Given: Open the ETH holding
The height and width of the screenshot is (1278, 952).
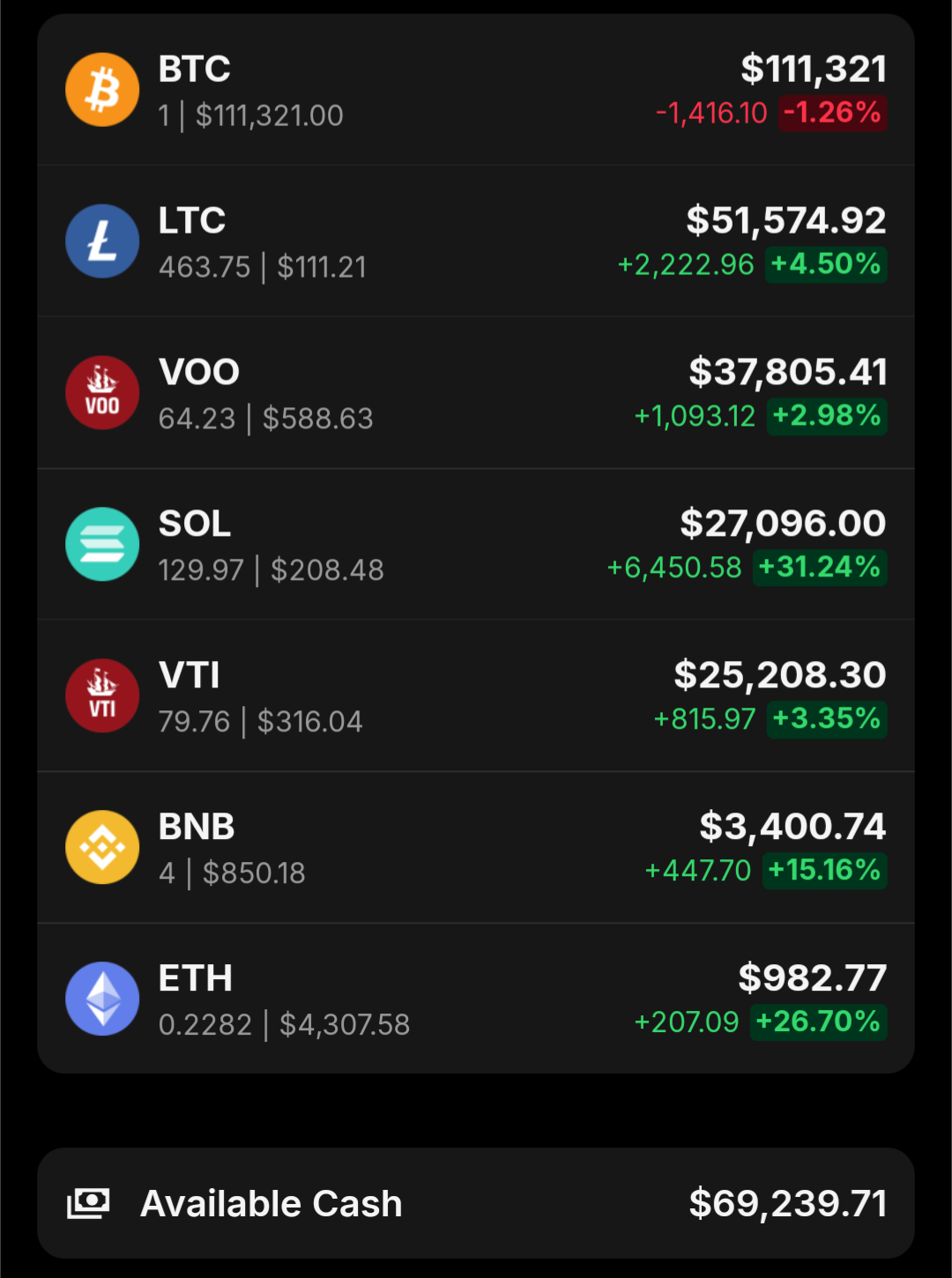Looking at the screenshot, I should [x=476, y=1000].
